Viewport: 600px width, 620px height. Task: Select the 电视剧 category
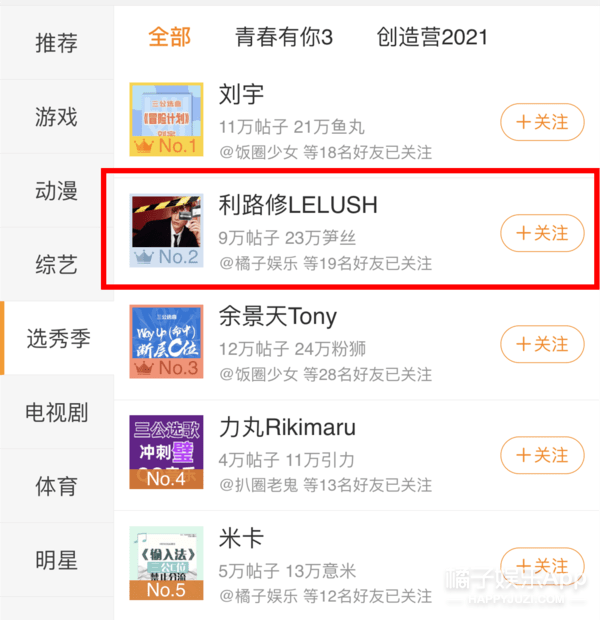point(56,412)
